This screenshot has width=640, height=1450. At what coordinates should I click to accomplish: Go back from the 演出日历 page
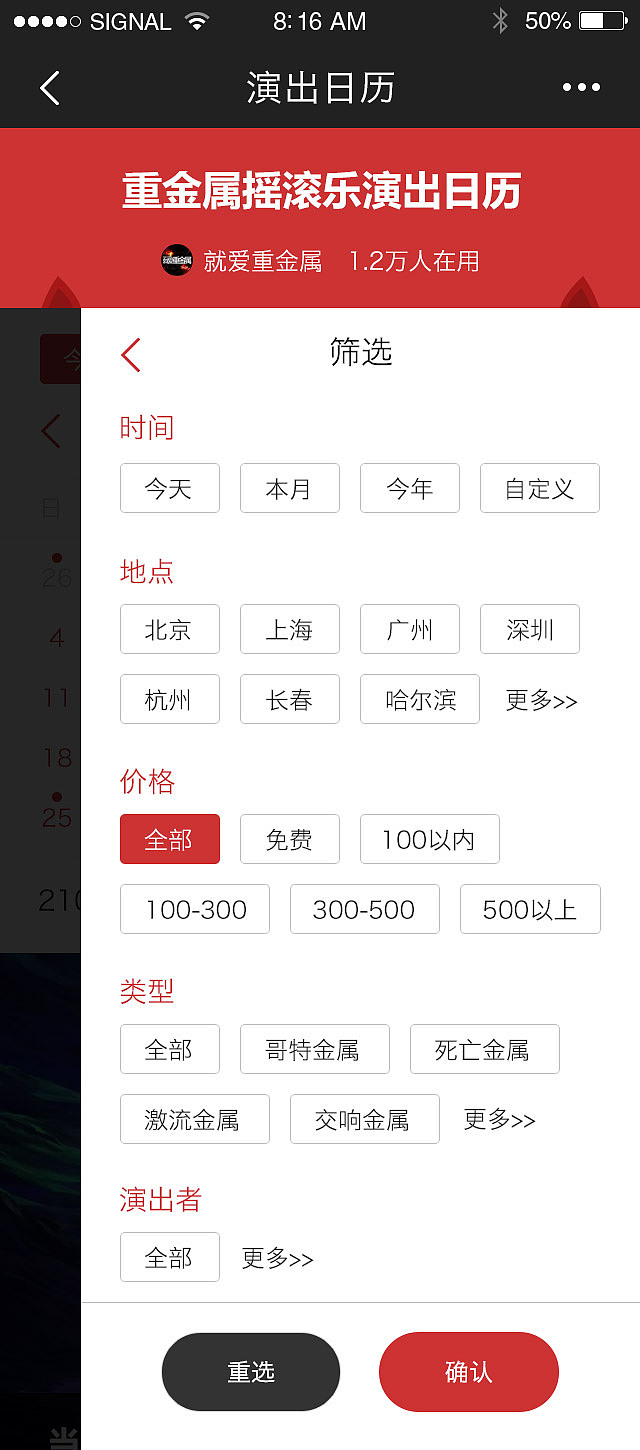tap(50, 88)
